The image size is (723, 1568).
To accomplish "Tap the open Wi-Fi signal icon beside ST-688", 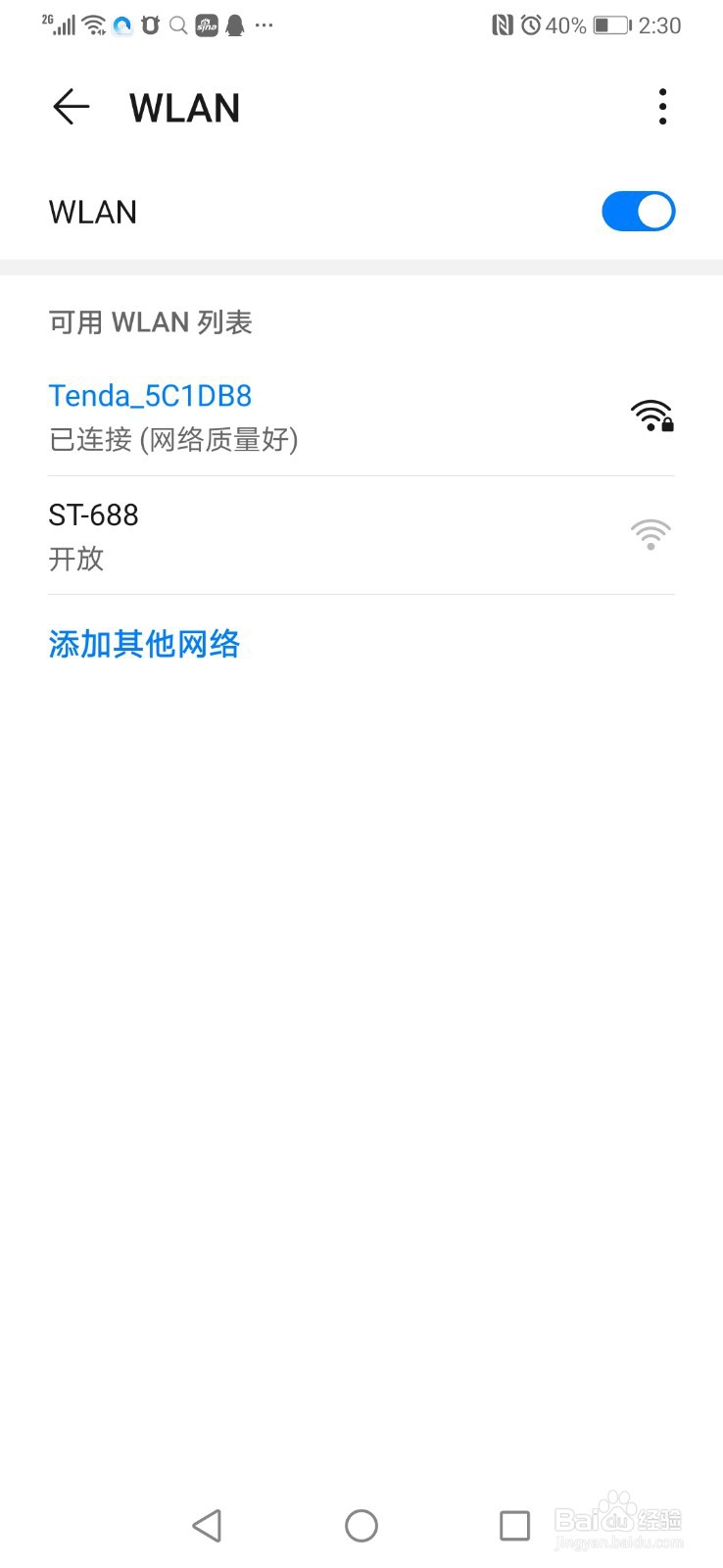I will click(x=651, y=535).
